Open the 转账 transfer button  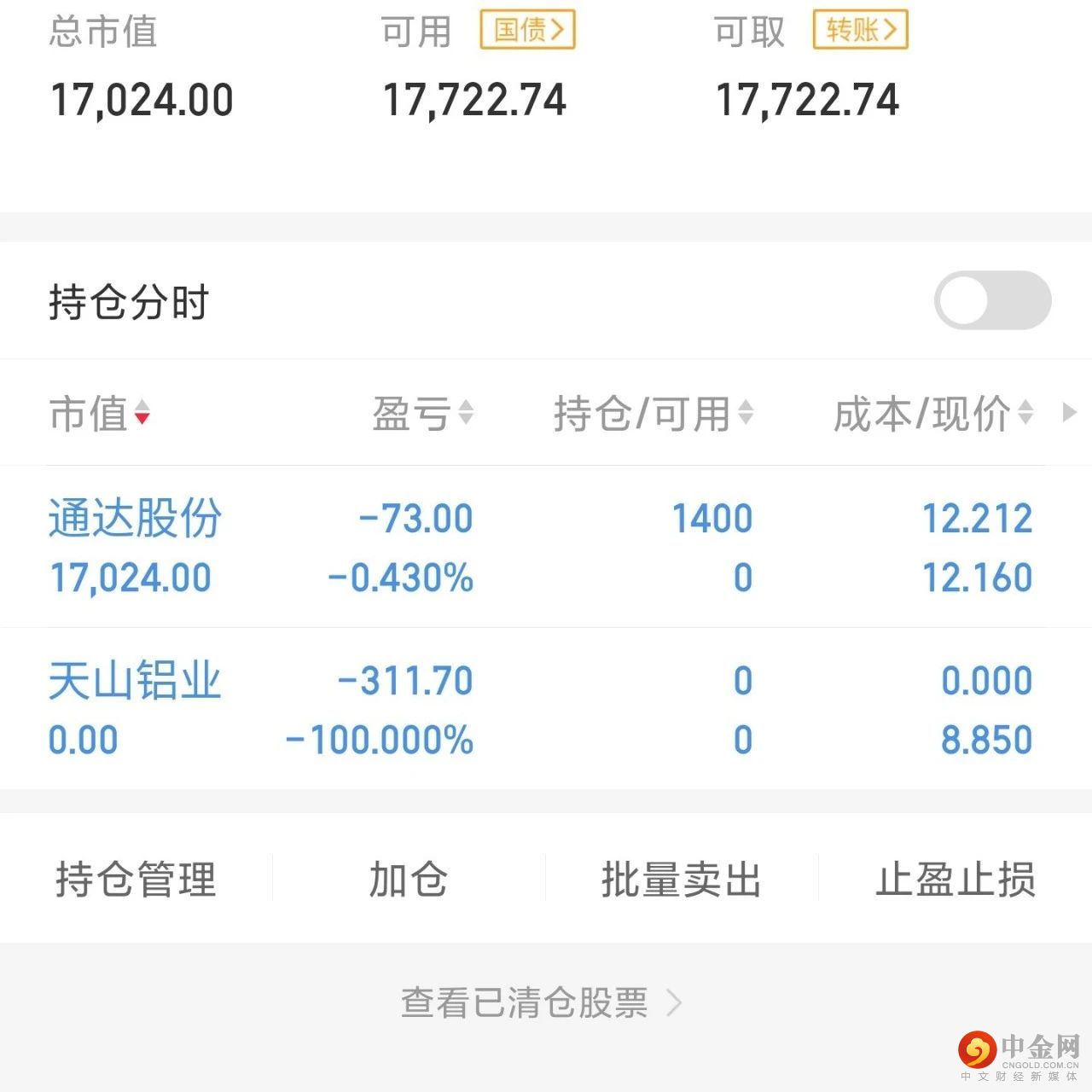pyautogui.click(x=860, y=31)
